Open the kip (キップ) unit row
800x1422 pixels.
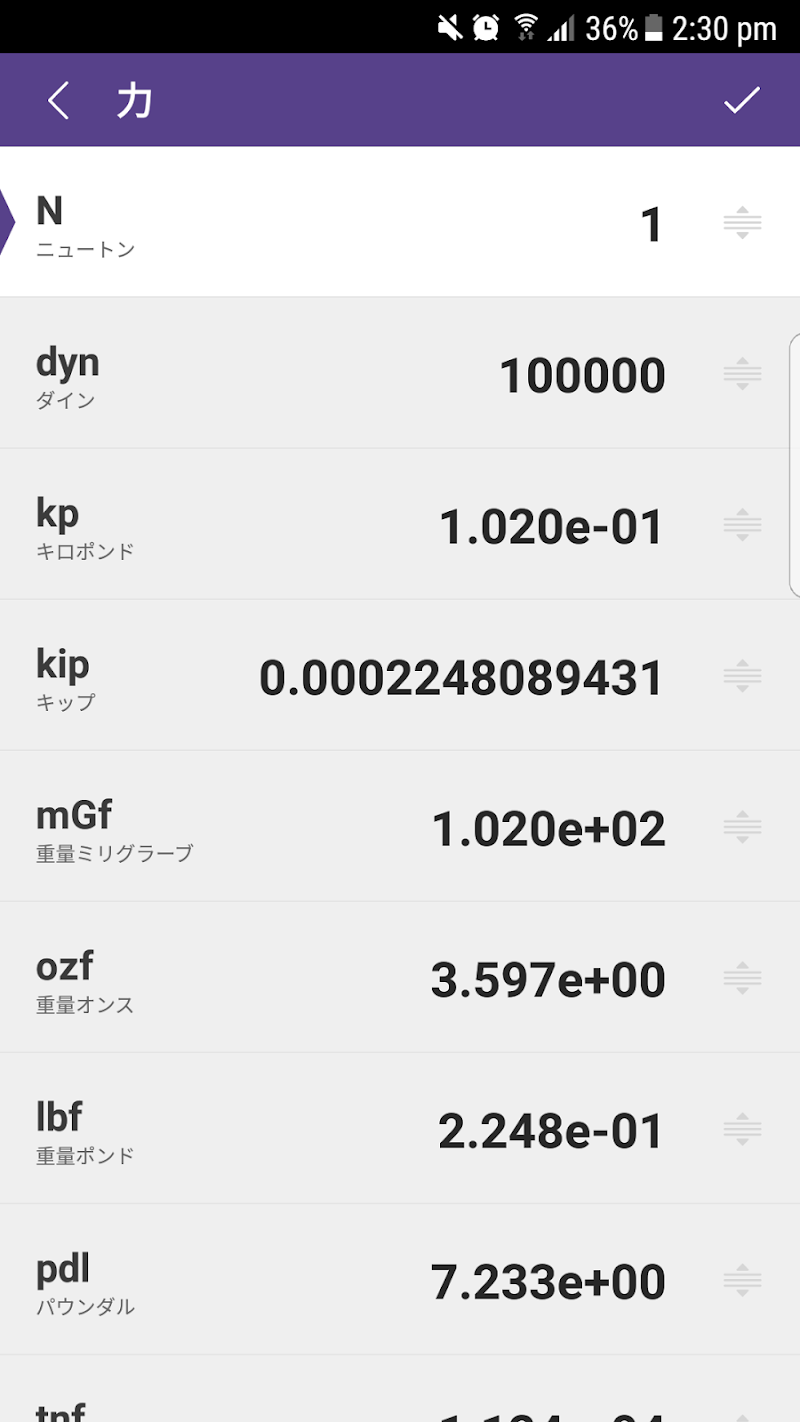coord(350,676)
